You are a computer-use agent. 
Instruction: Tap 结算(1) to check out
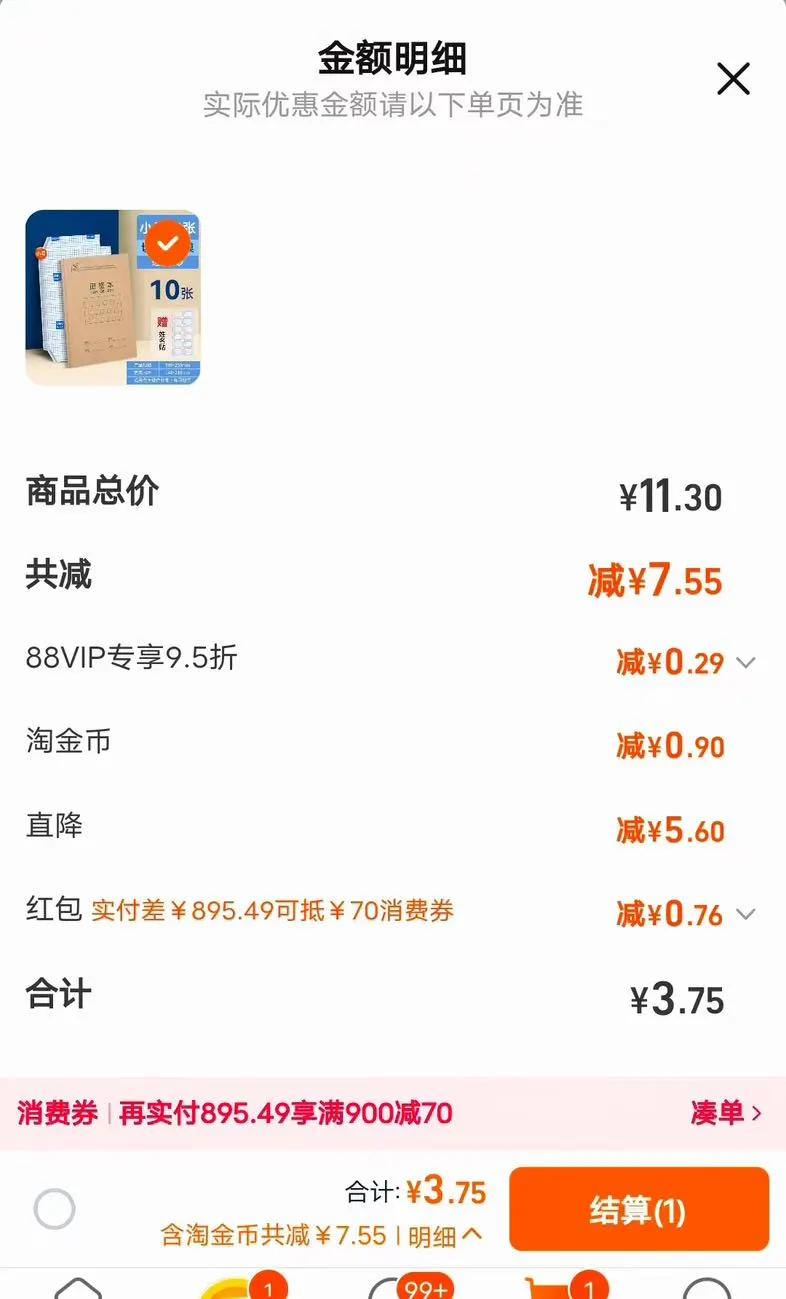[x=638, y=1209]
